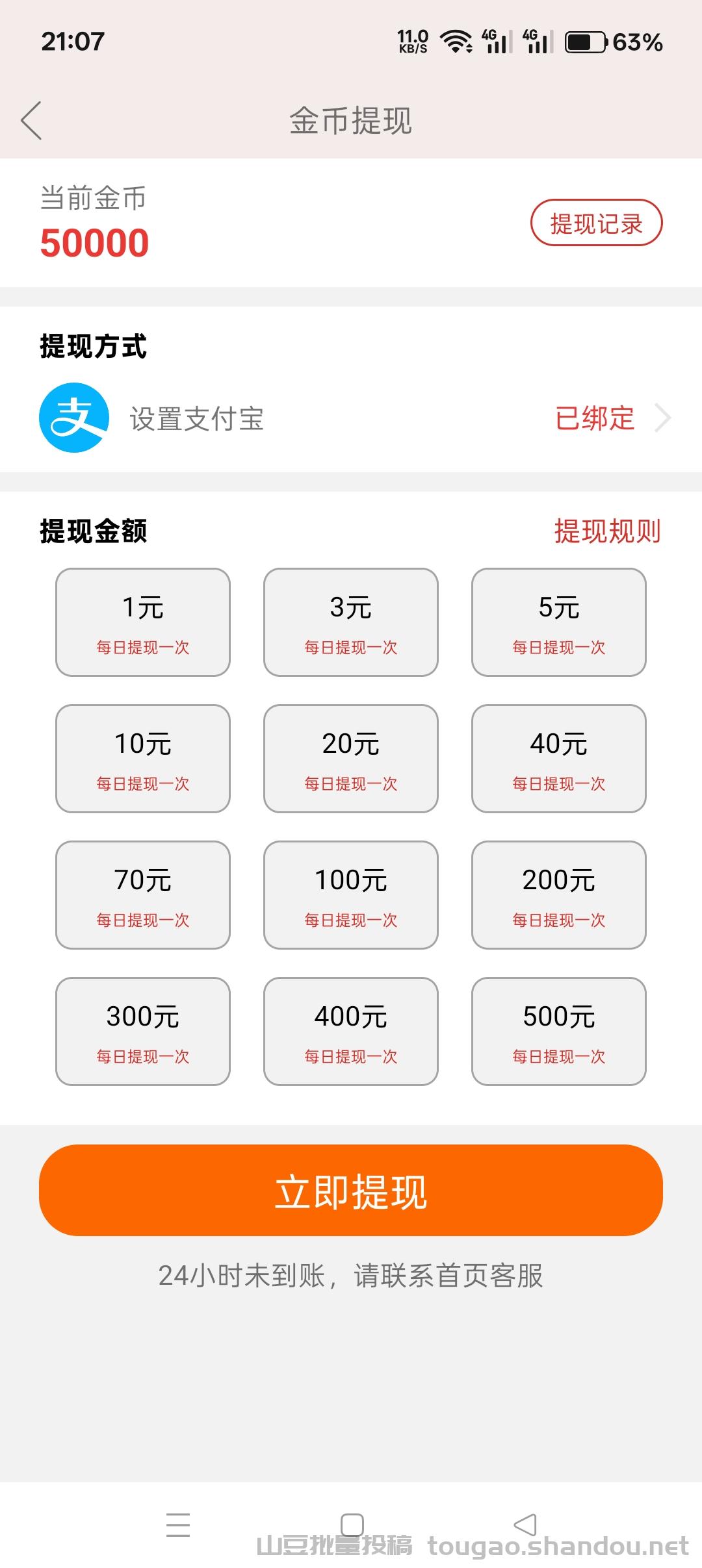Image resolution: width=702 pixels, height=1568 pixels.
Task: View the 提现规则 withdrawal rules
Action: point(607,531)
